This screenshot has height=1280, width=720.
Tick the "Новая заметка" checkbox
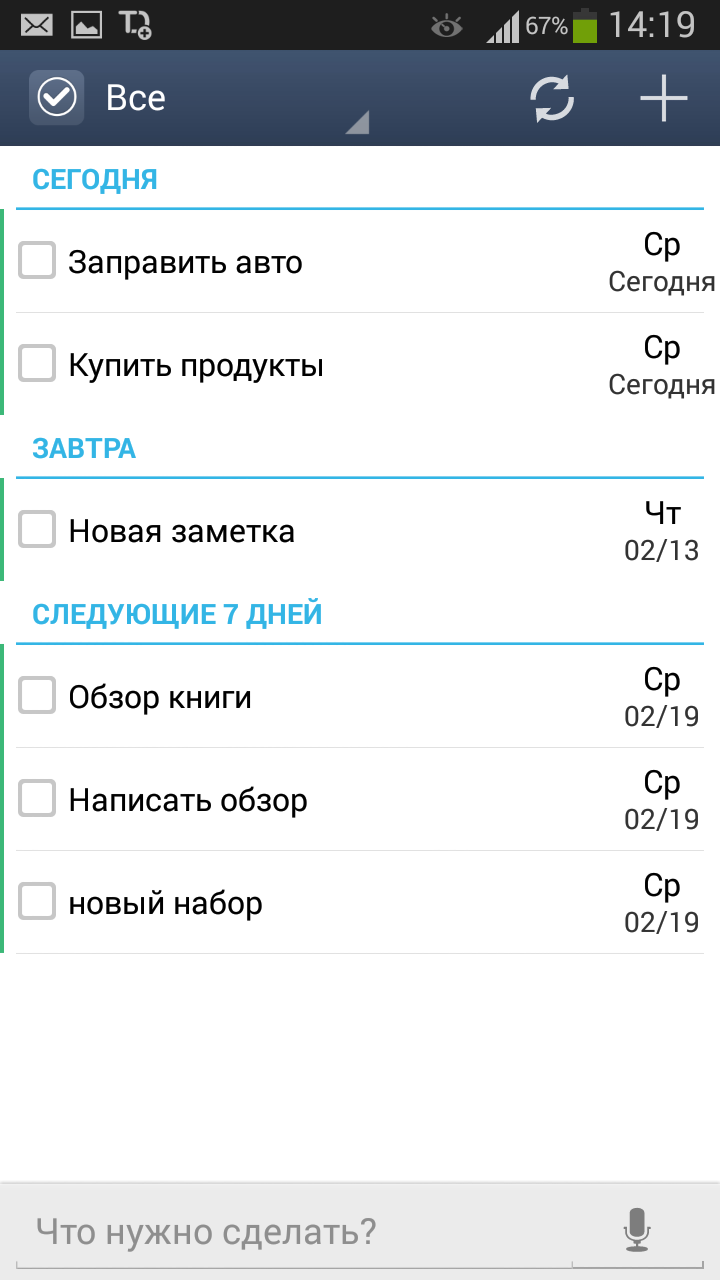[38, 530]
